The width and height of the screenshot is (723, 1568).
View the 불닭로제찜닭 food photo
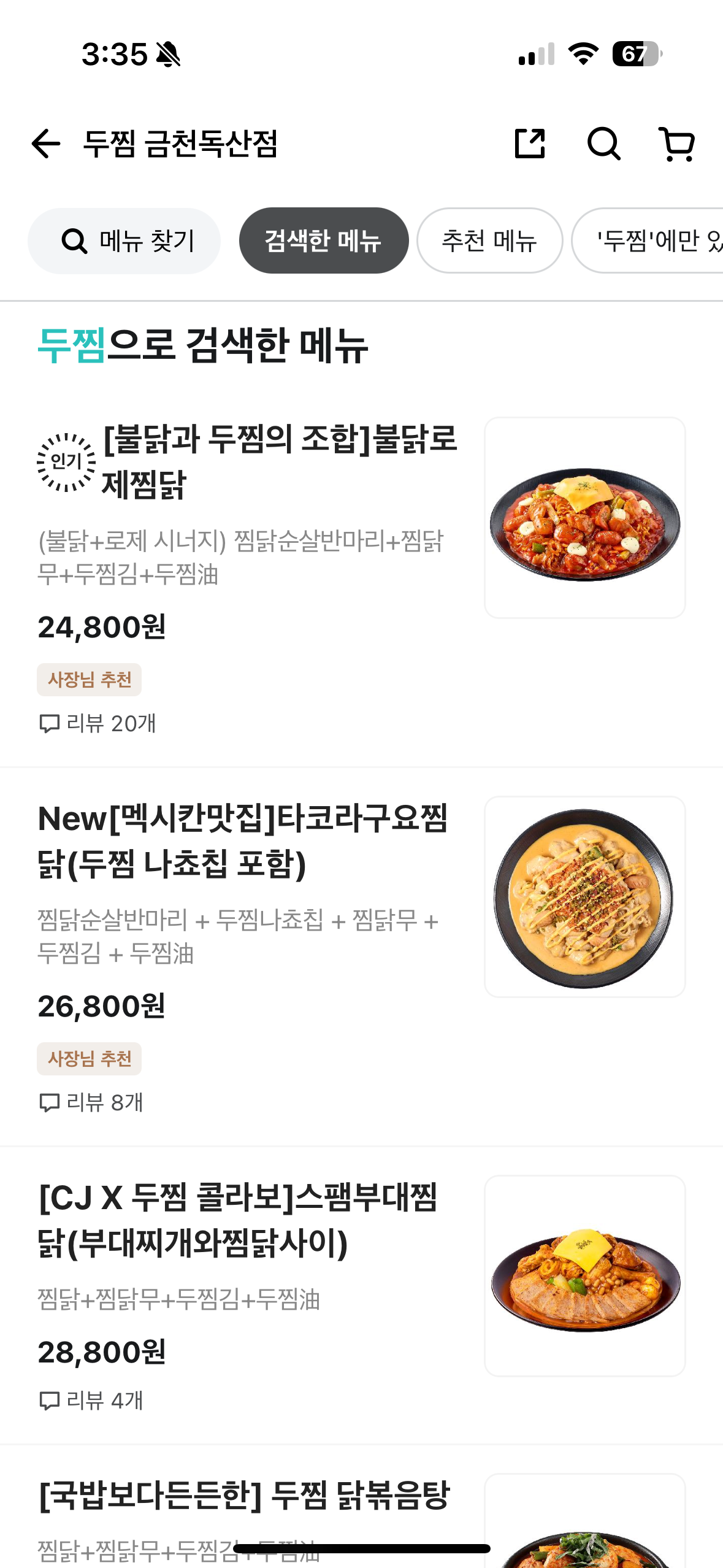click(584, 518)
